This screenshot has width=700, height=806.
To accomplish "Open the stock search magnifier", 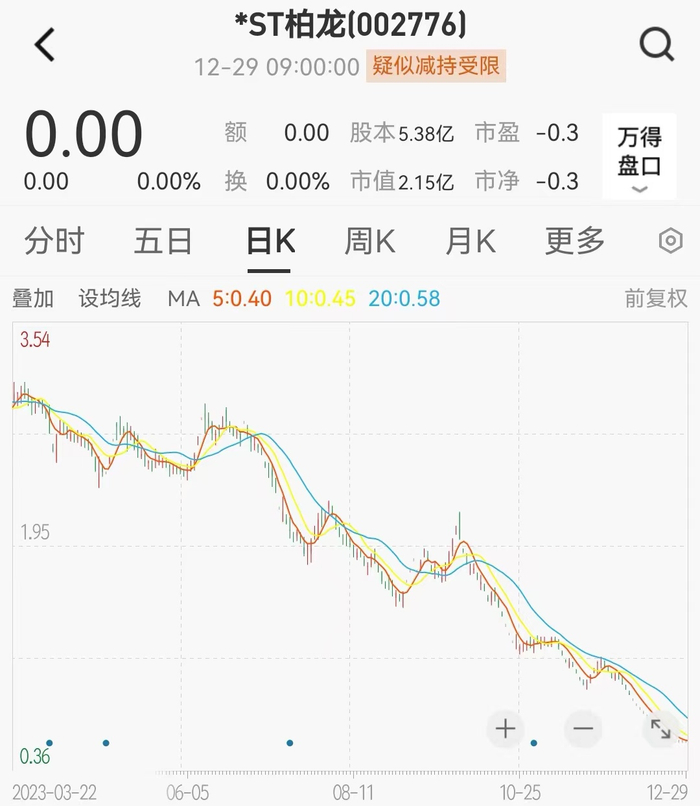I will click(x=657, y=45).
